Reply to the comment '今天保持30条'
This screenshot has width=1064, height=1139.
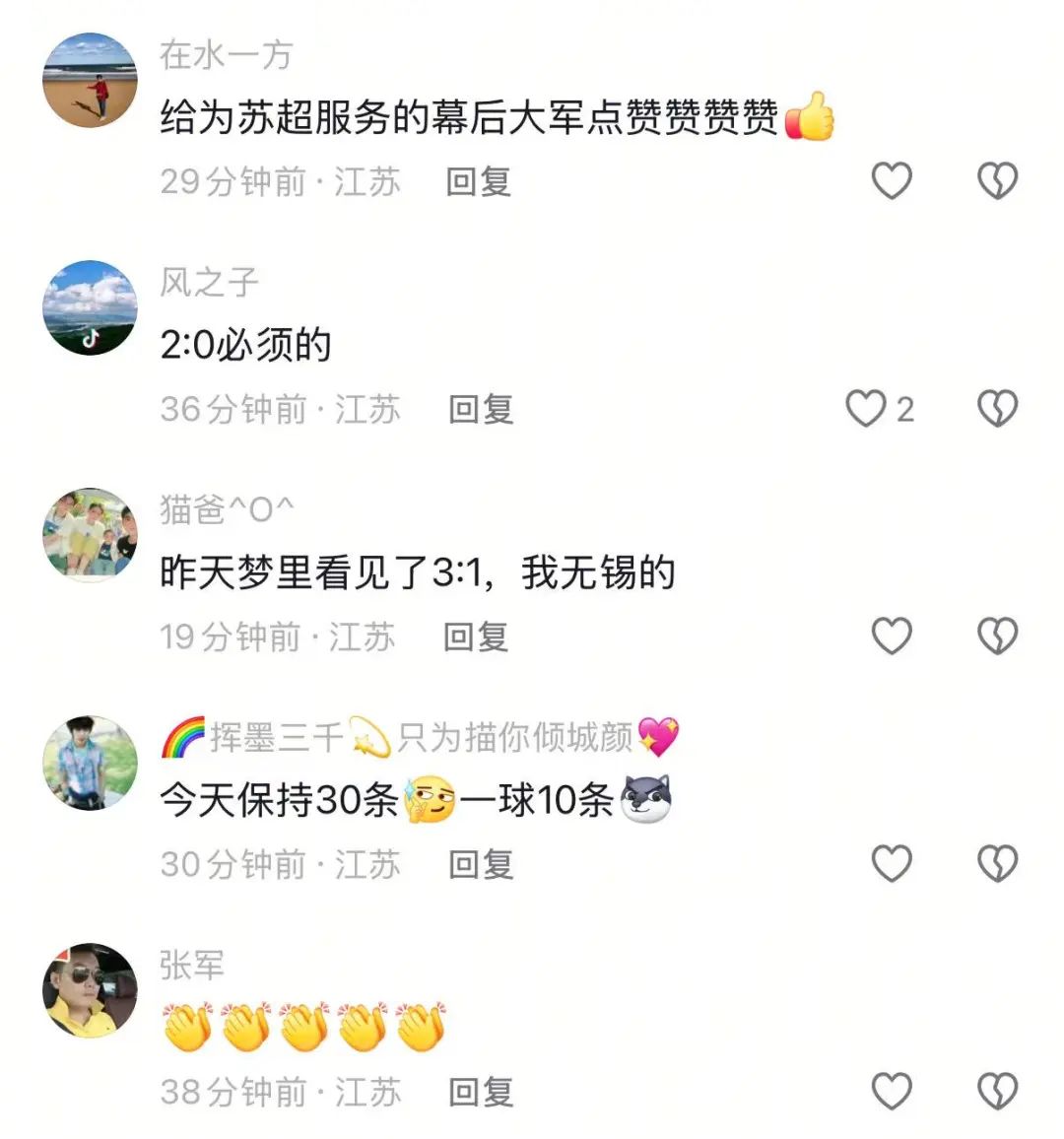point(481,864)
